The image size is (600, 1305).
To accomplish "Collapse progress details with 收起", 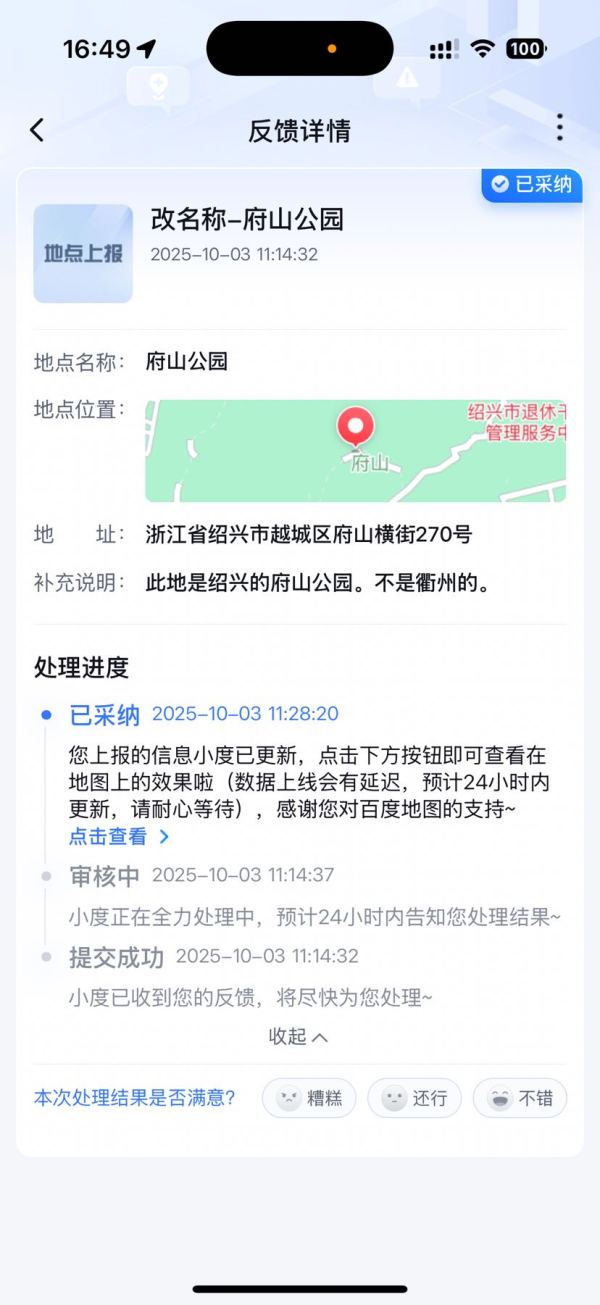I will [x=298, y=1036].
